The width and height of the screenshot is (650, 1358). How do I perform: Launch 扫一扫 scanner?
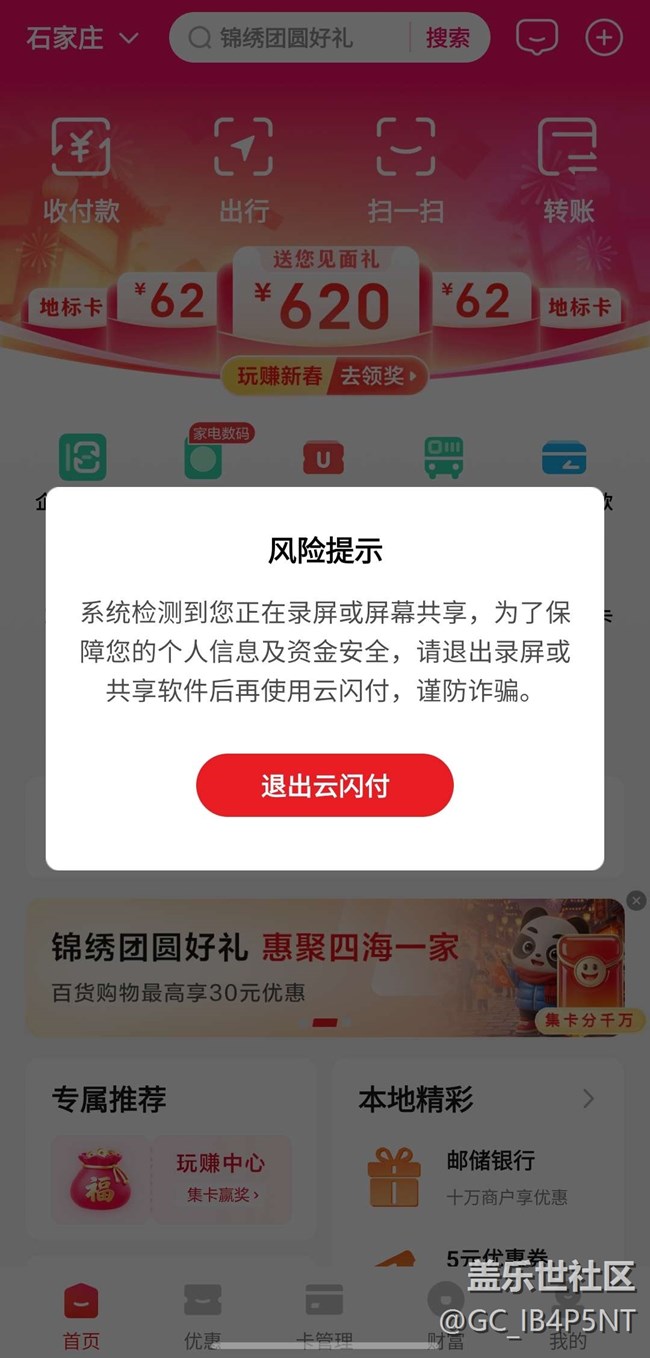[405, 170]
